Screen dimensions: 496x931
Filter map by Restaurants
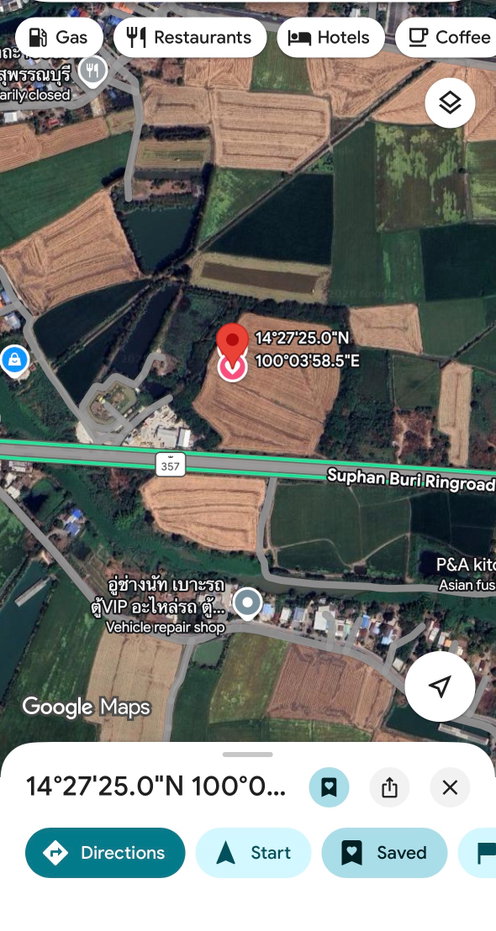[x=190, y=37]
